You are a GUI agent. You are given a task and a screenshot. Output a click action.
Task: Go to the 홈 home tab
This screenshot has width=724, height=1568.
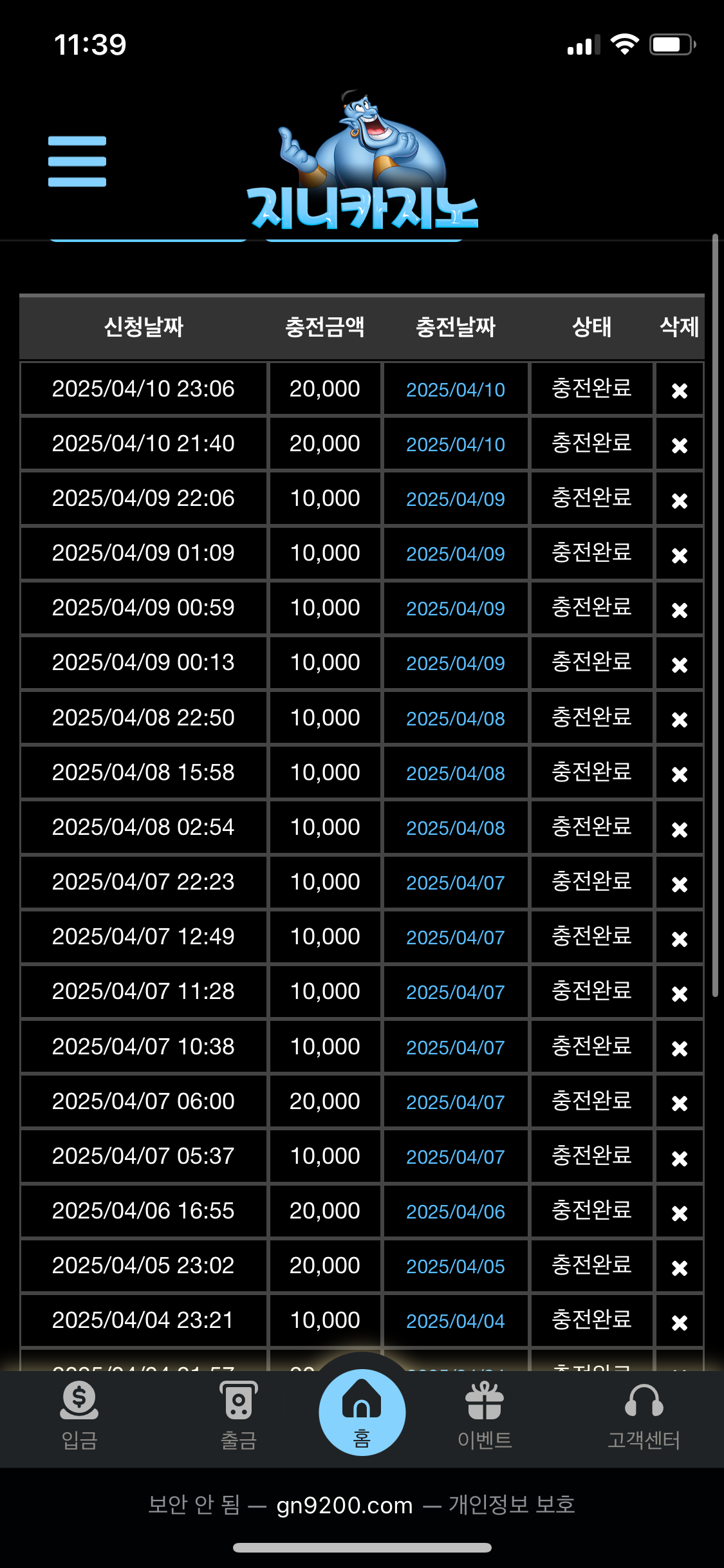[362, 1412]
